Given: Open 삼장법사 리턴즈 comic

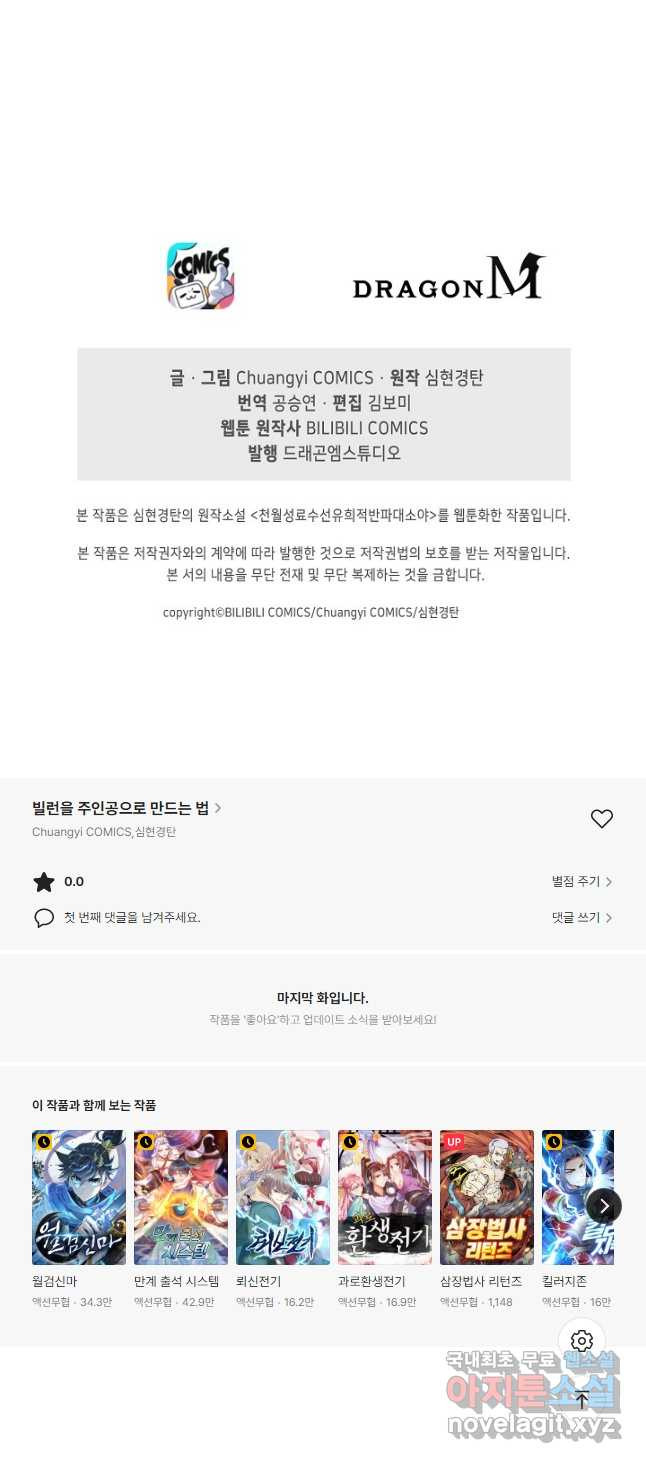Looking at the screenshot, I should [487, 1197].
